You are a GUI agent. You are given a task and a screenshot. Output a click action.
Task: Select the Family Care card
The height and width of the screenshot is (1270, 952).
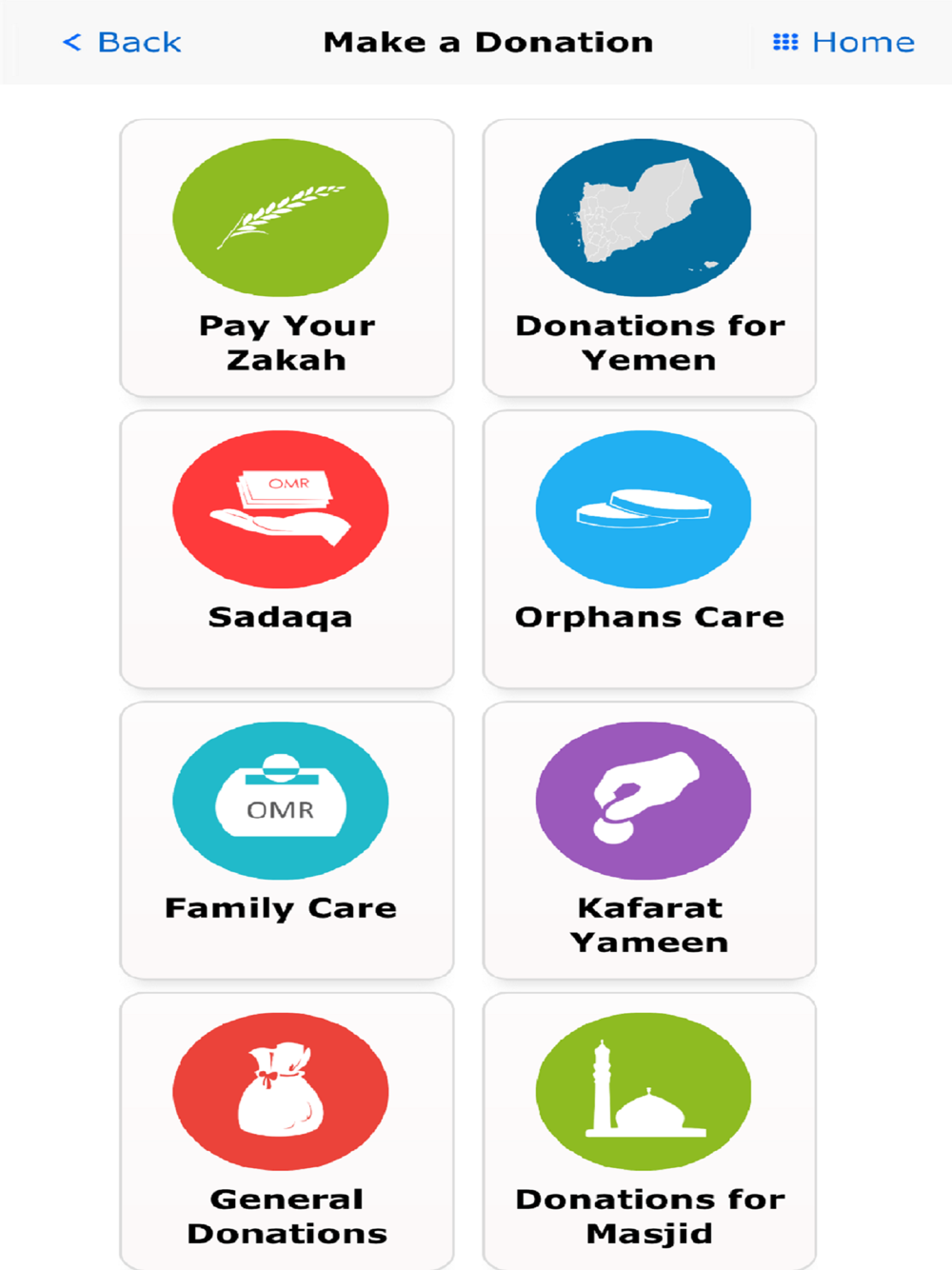click(x=287, y=840)
